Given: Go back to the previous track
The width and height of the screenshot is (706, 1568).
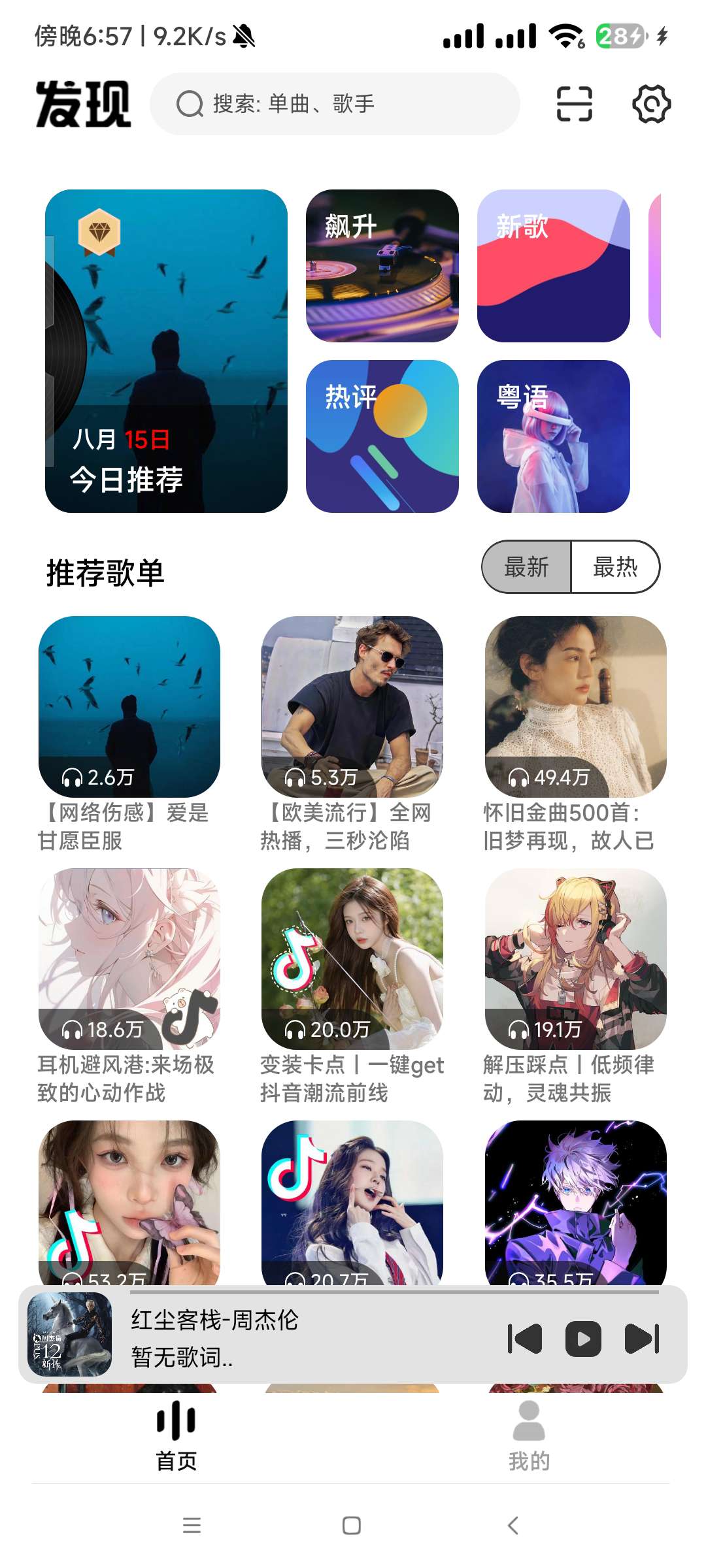Looking at the screenshot, I should (x=525, y=1339).
